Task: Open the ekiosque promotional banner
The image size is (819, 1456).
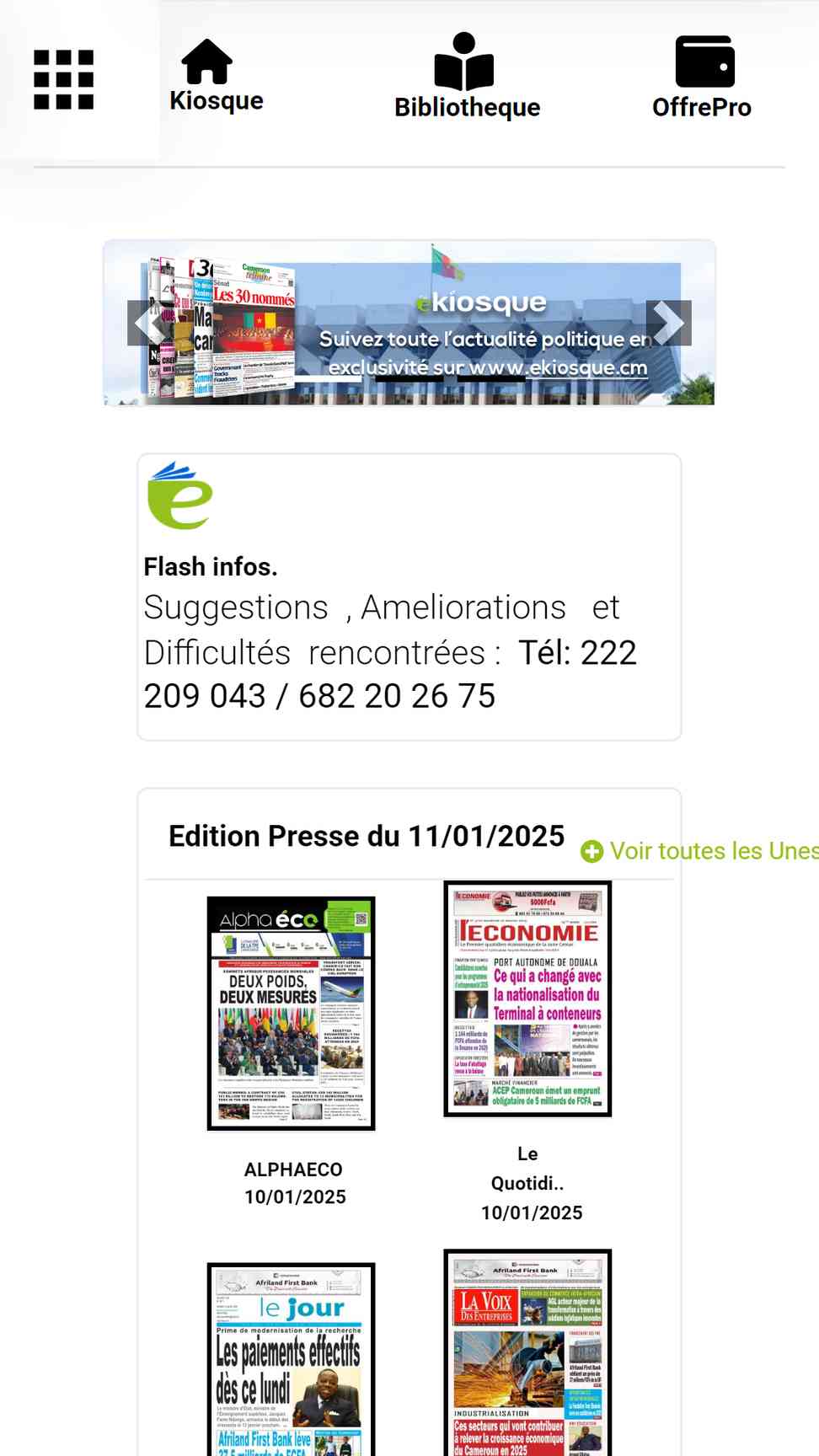Action: pyautogui.click(x=409, y=323)
